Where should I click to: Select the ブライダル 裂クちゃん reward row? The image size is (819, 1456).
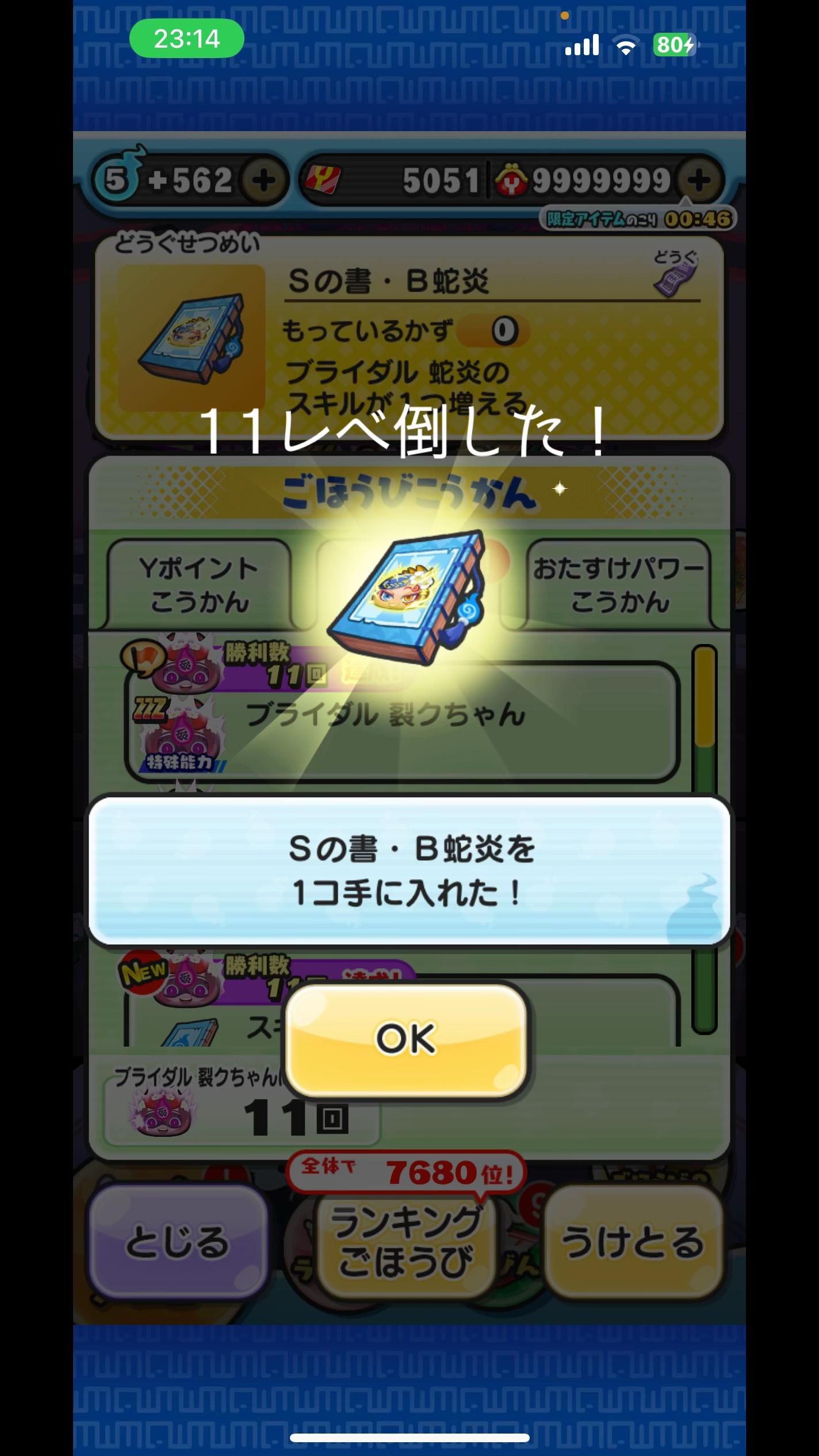pyautogui.click(x=403, y=722)
